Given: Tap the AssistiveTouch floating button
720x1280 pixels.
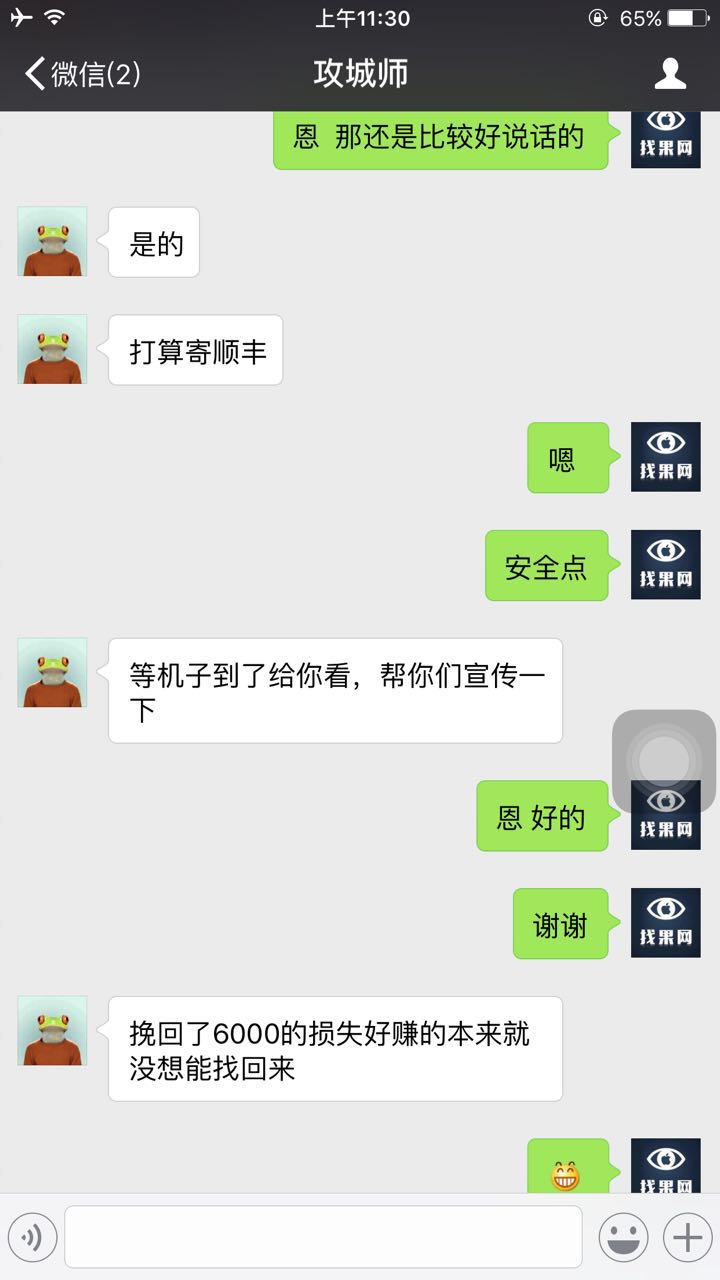Looking at the screenshot, I should [x=664, y=762].
